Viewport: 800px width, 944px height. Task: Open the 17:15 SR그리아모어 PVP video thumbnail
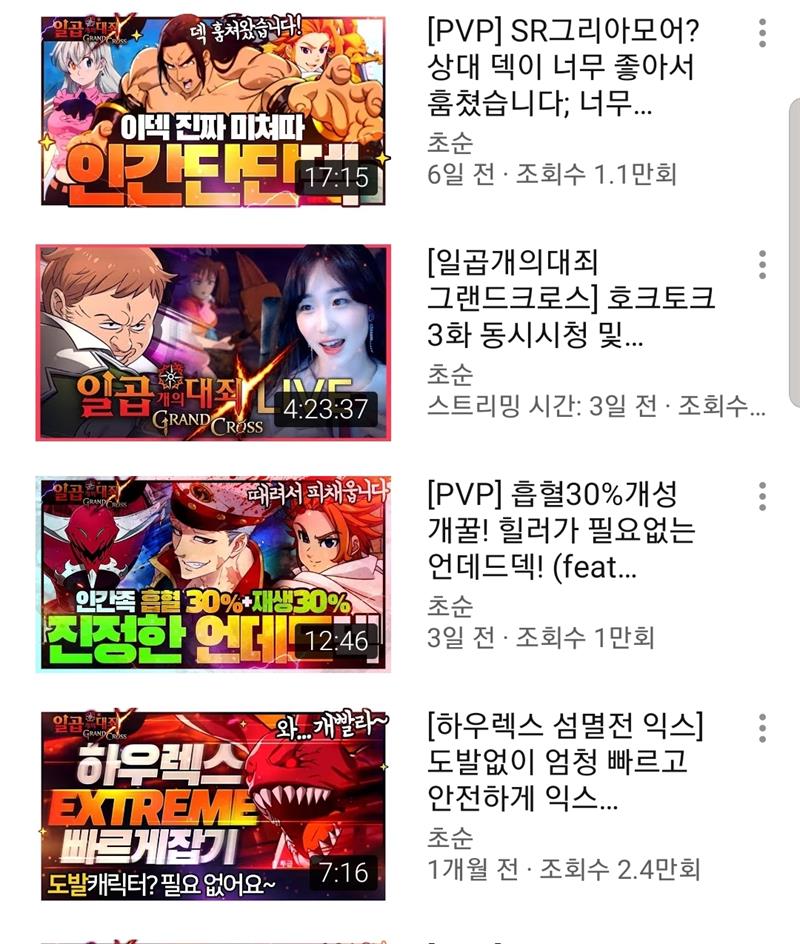[x=213, y=111]
